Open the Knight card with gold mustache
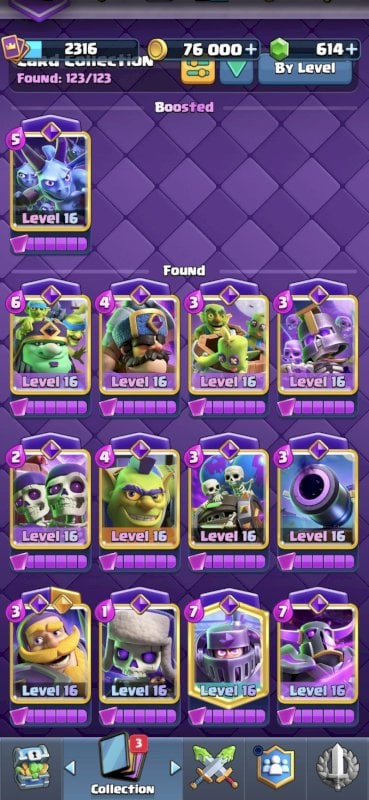Screen dimensions: 369x800 [x=51, y=654]
